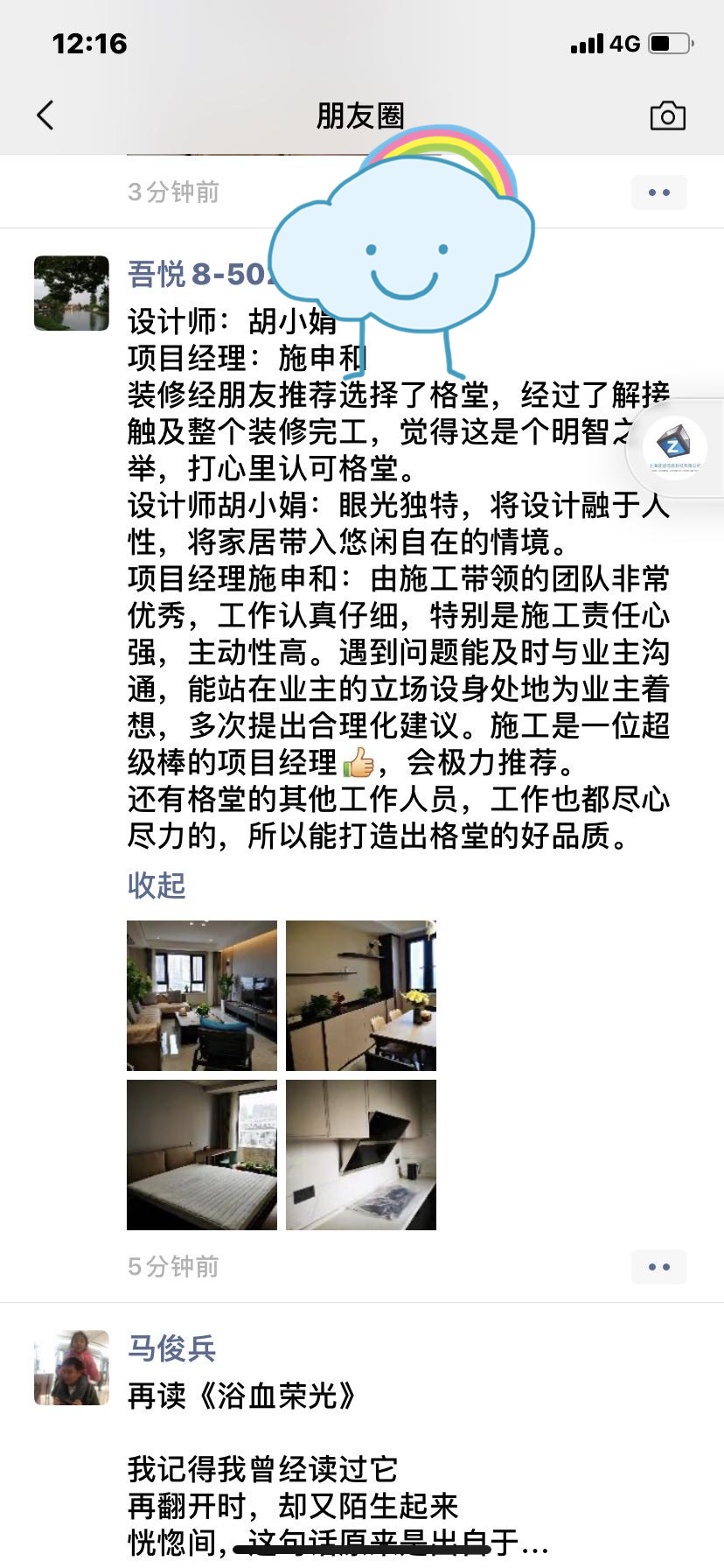This screenshot has width=724, height=1568.
Task: Open 马俊兵's profile picture
Action: point(72,1368)
